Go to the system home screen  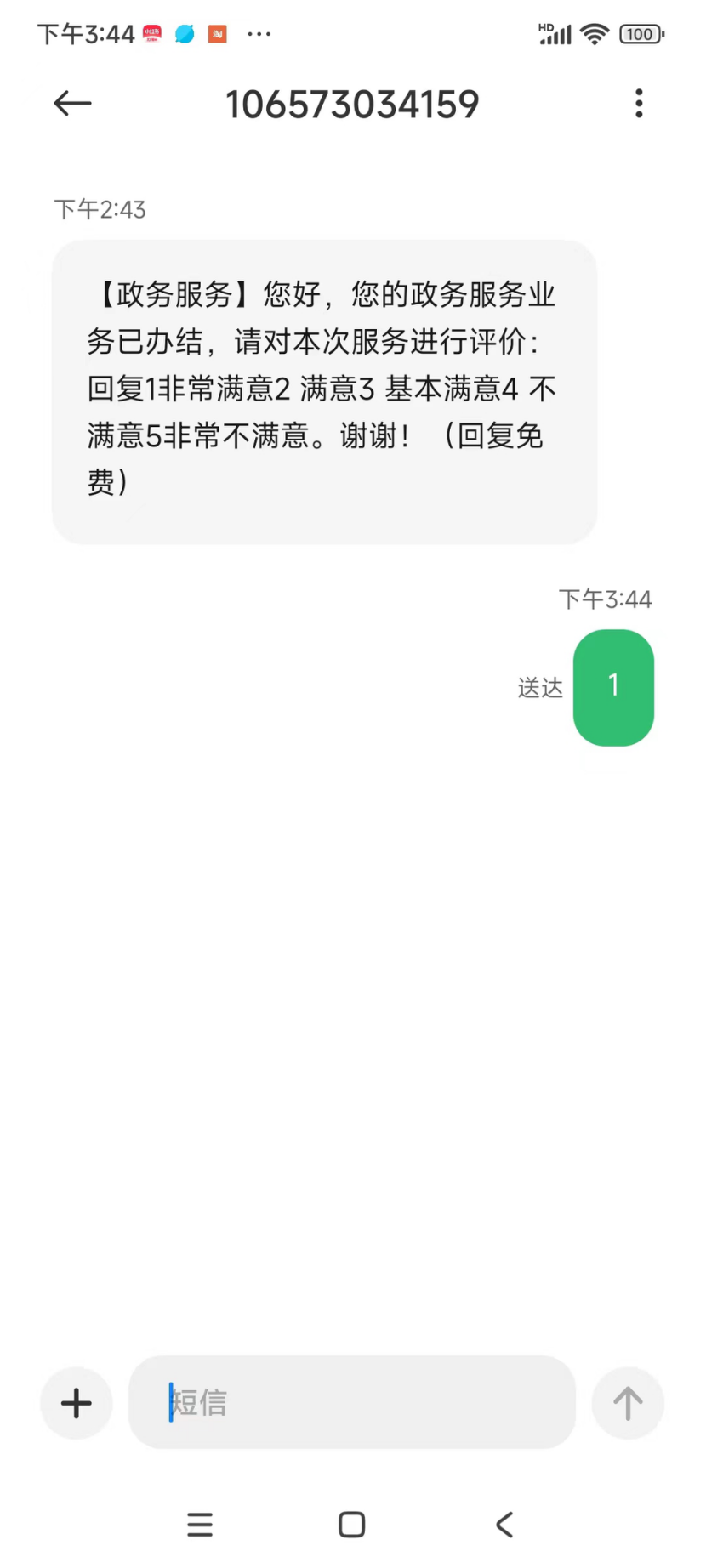pos(352,1525)
